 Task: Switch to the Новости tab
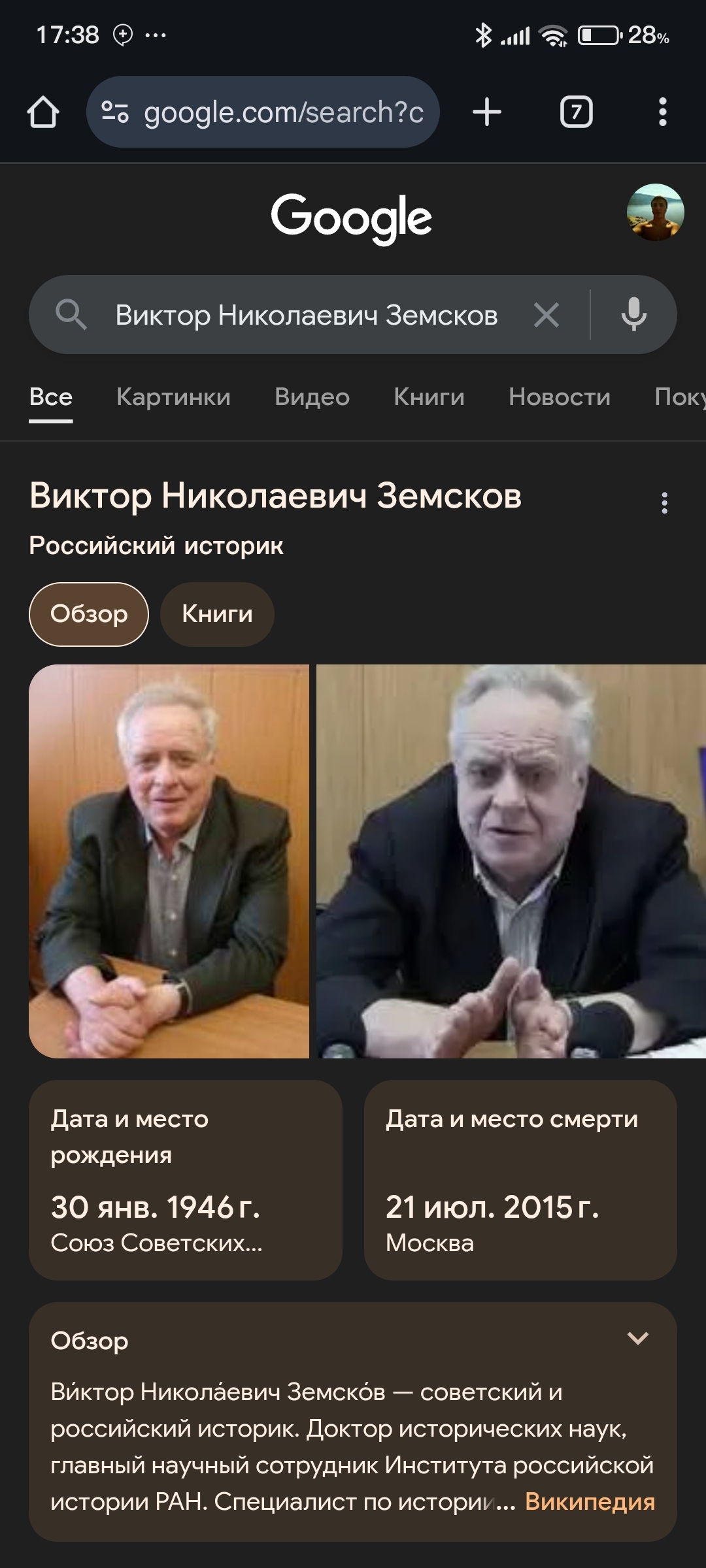tap(560, 397)
